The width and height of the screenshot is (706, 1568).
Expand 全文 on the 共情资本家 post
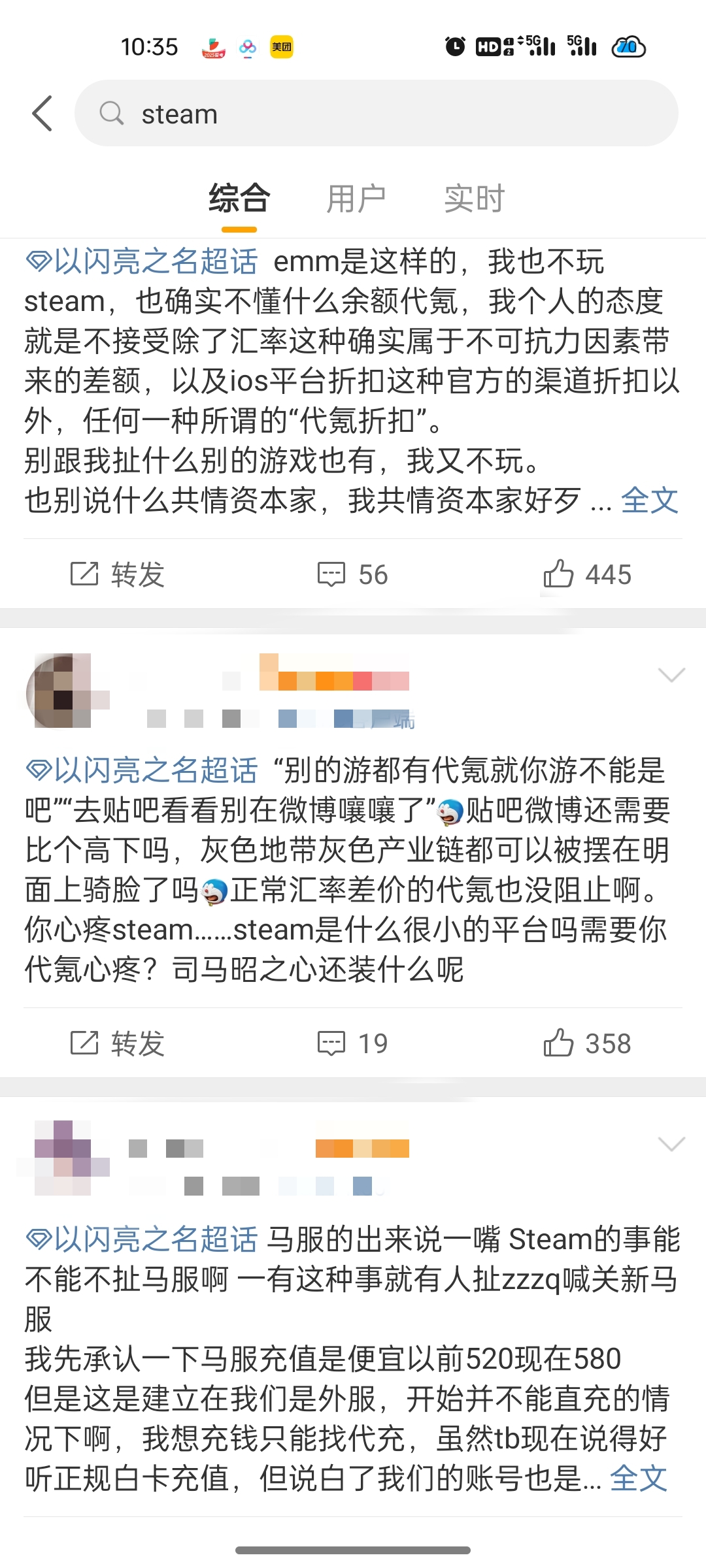(649, 501)
